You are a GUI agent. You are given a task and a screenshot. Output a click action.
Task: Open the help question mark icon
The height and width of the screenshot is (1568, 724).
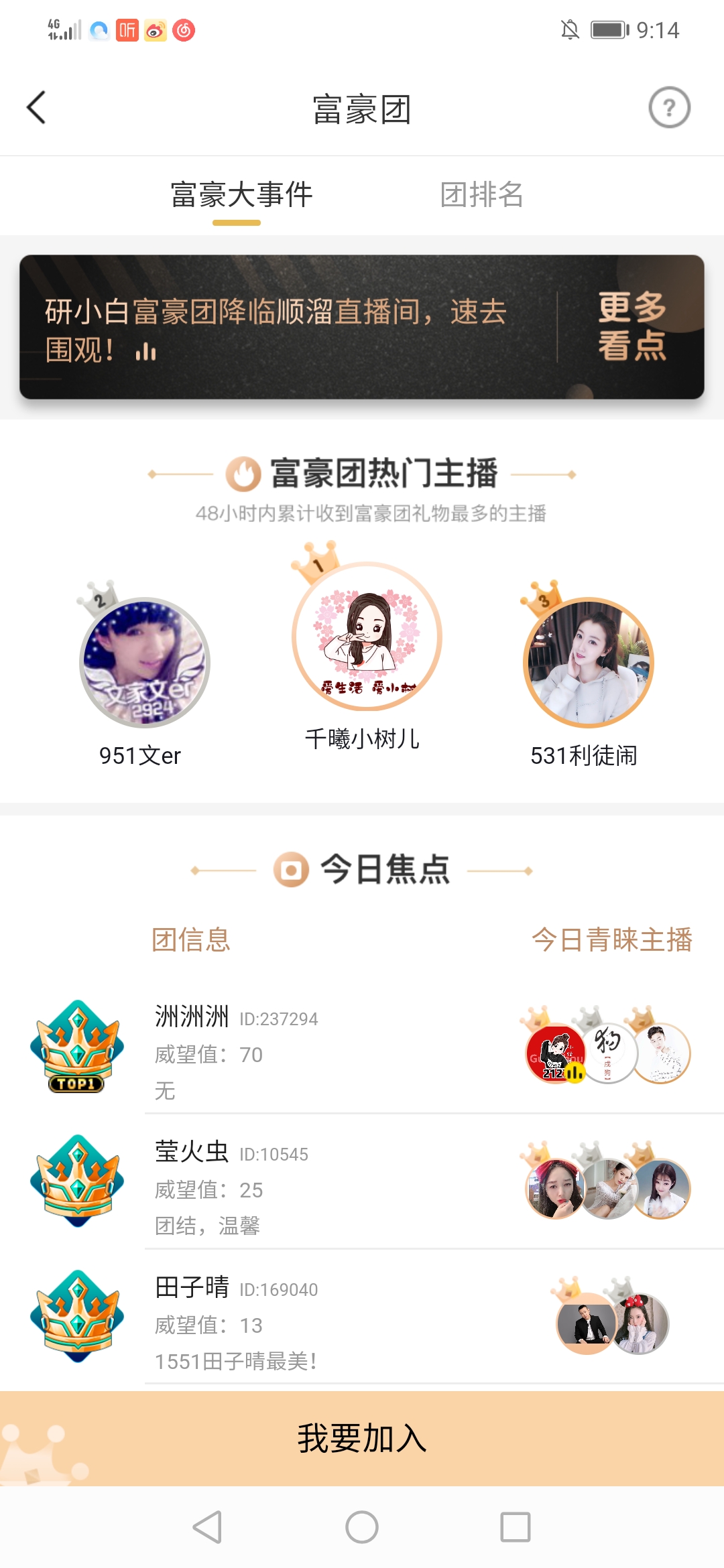pos(669,108)
